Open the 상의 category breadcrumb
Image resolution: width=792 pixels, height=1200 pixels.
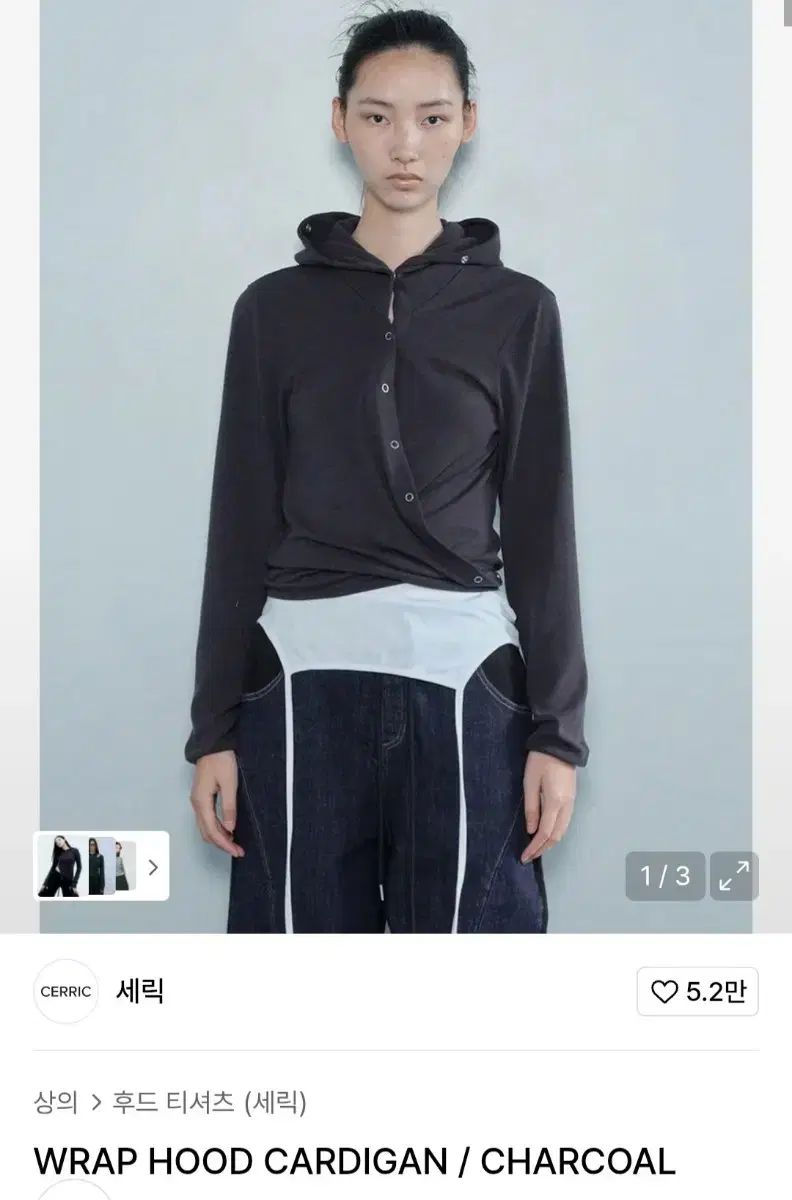(55, 1103)
